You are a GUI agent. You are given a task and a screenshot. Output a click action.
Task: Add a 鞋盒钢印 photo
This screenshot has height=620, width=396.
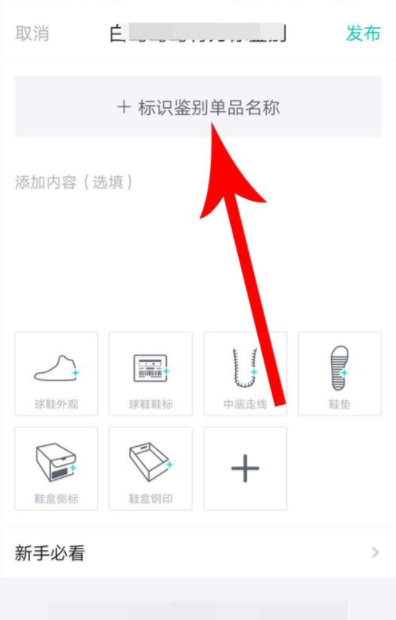click(x=151, y=468)
